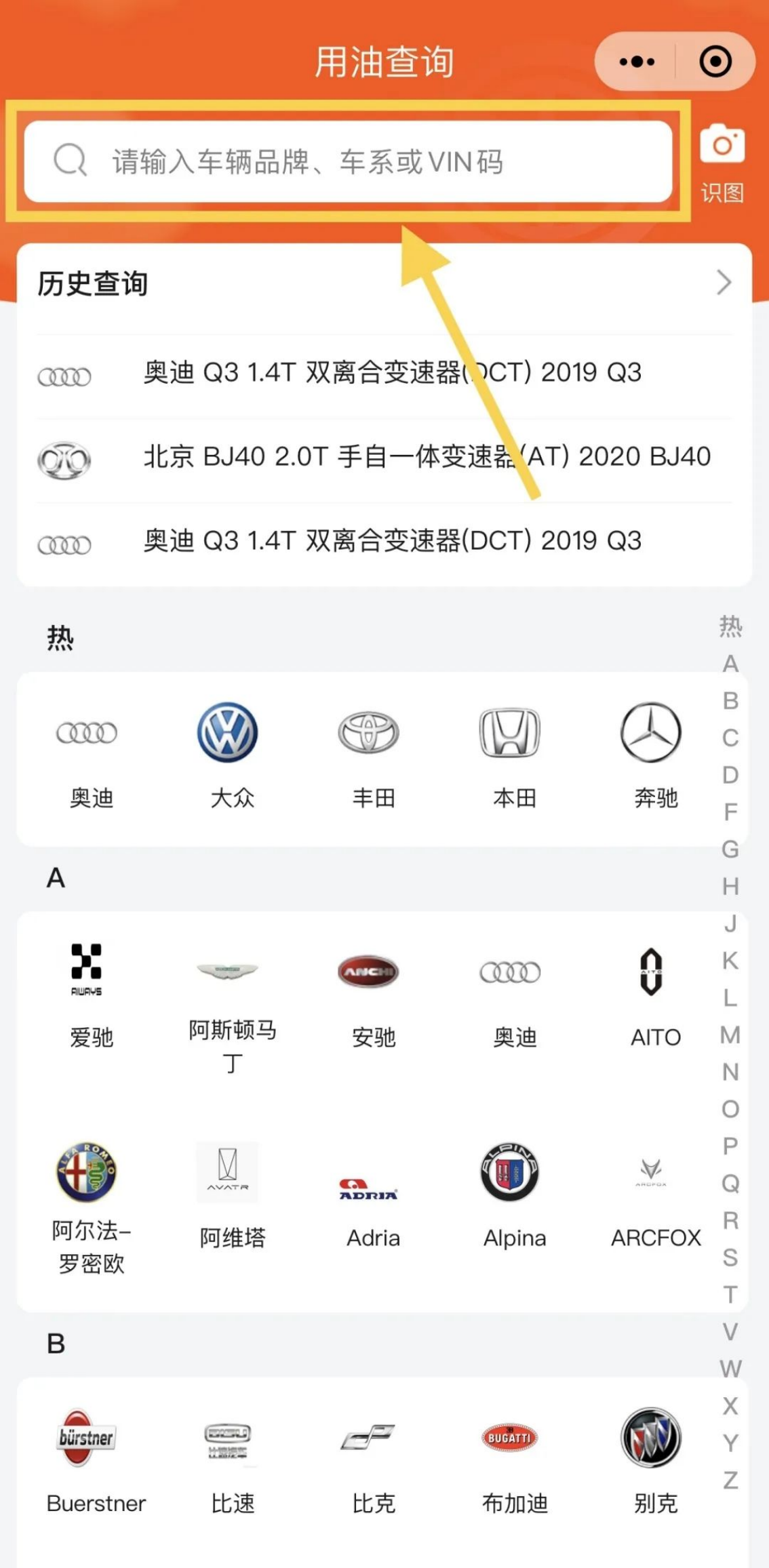Image resolution: width=769 pixels, height=1568 pixels.
Task: Jump to letter M in index
Action: pyautogui.click(x=730, y=1034)
